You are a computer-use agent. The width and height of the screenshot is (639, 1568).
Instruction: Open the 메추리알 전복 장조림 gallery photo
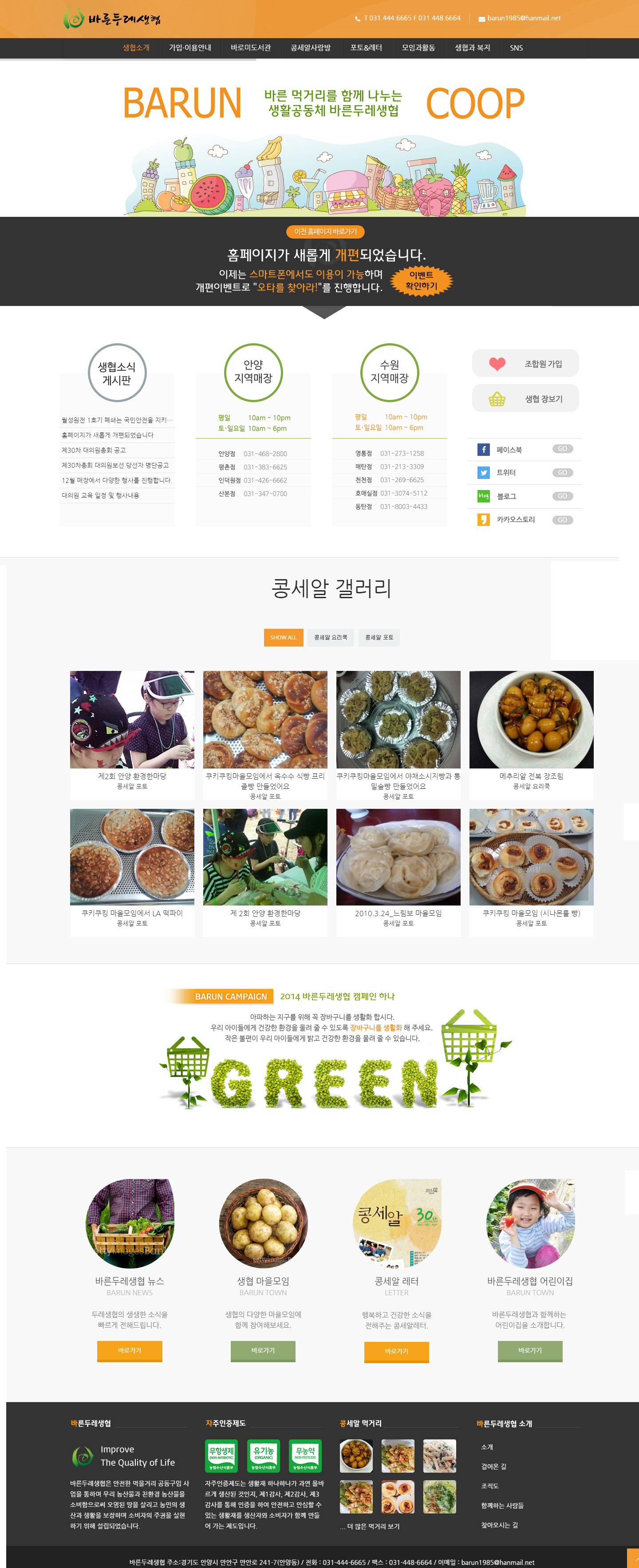(531, 719)
